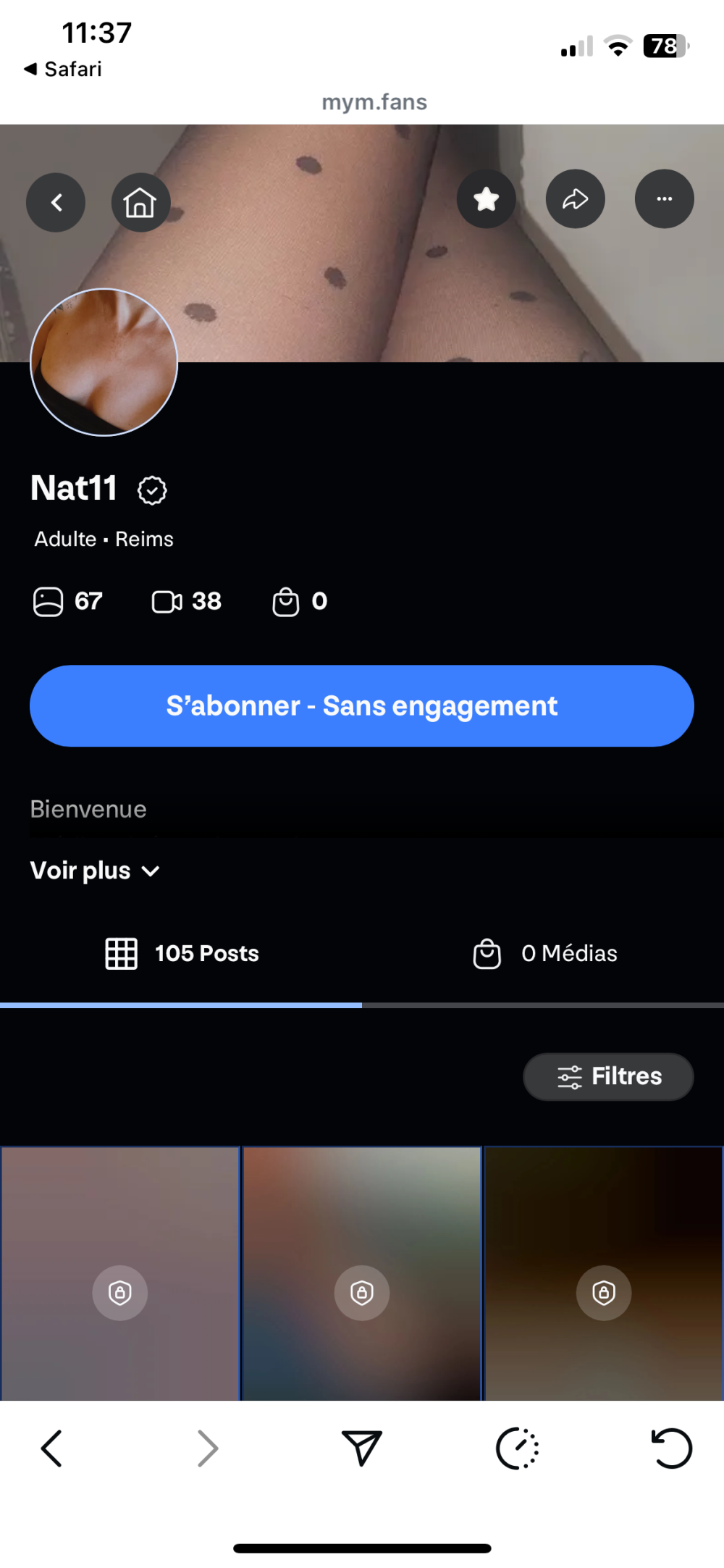
Task: Share this profile via the arrow icon
Action: (x=575, y=199)
